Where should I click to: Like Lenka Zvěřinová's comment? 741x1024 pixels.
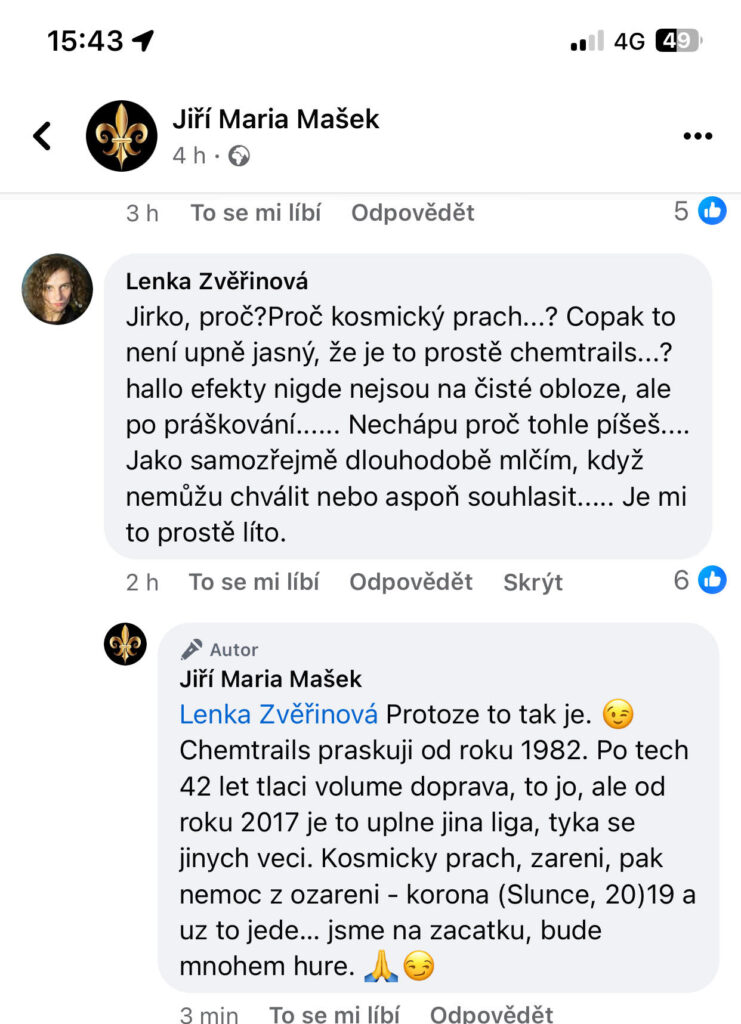pos(253,581)
